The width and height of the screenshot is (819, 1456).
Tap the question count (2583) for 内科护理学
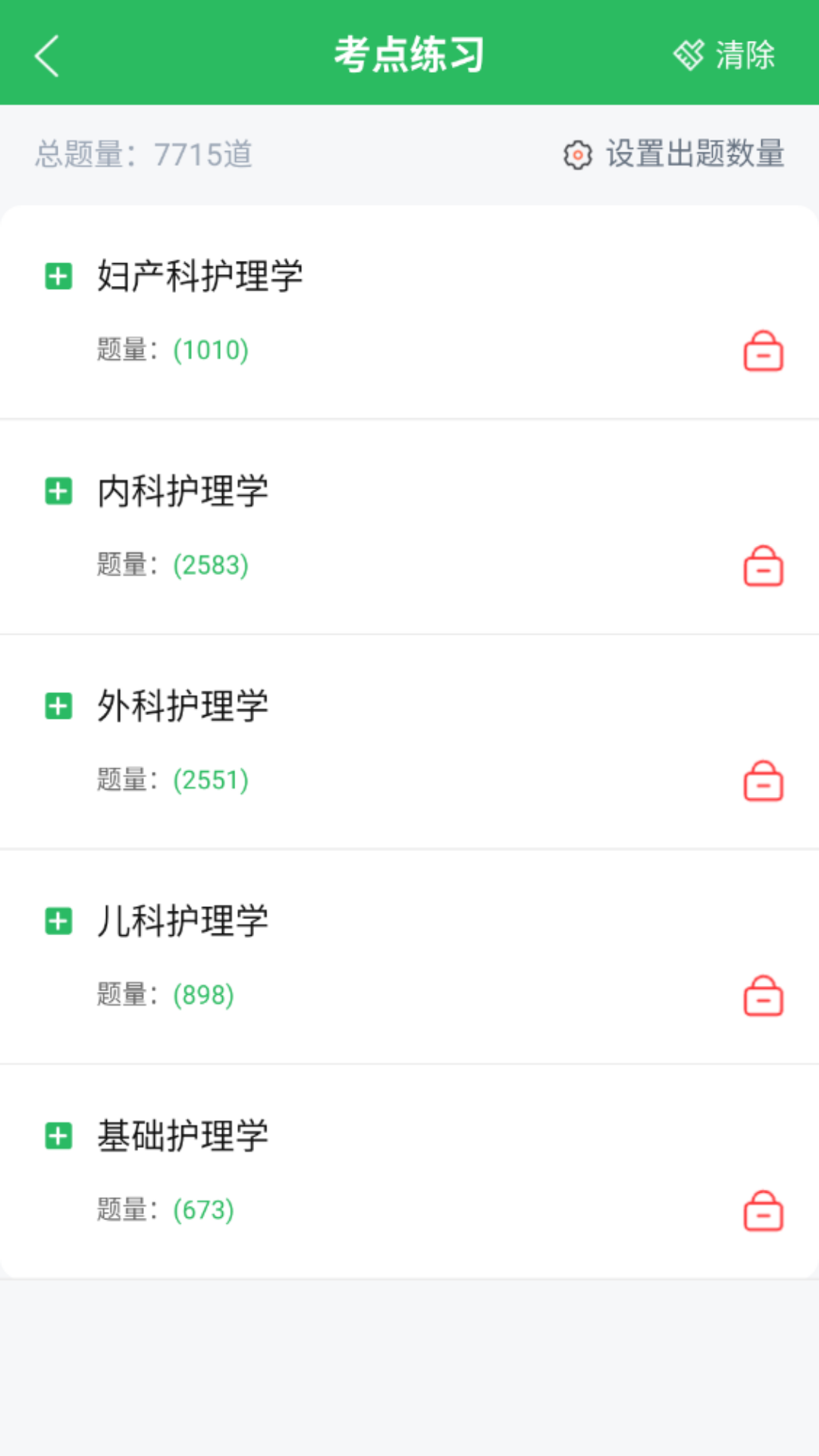coord(211,565)
